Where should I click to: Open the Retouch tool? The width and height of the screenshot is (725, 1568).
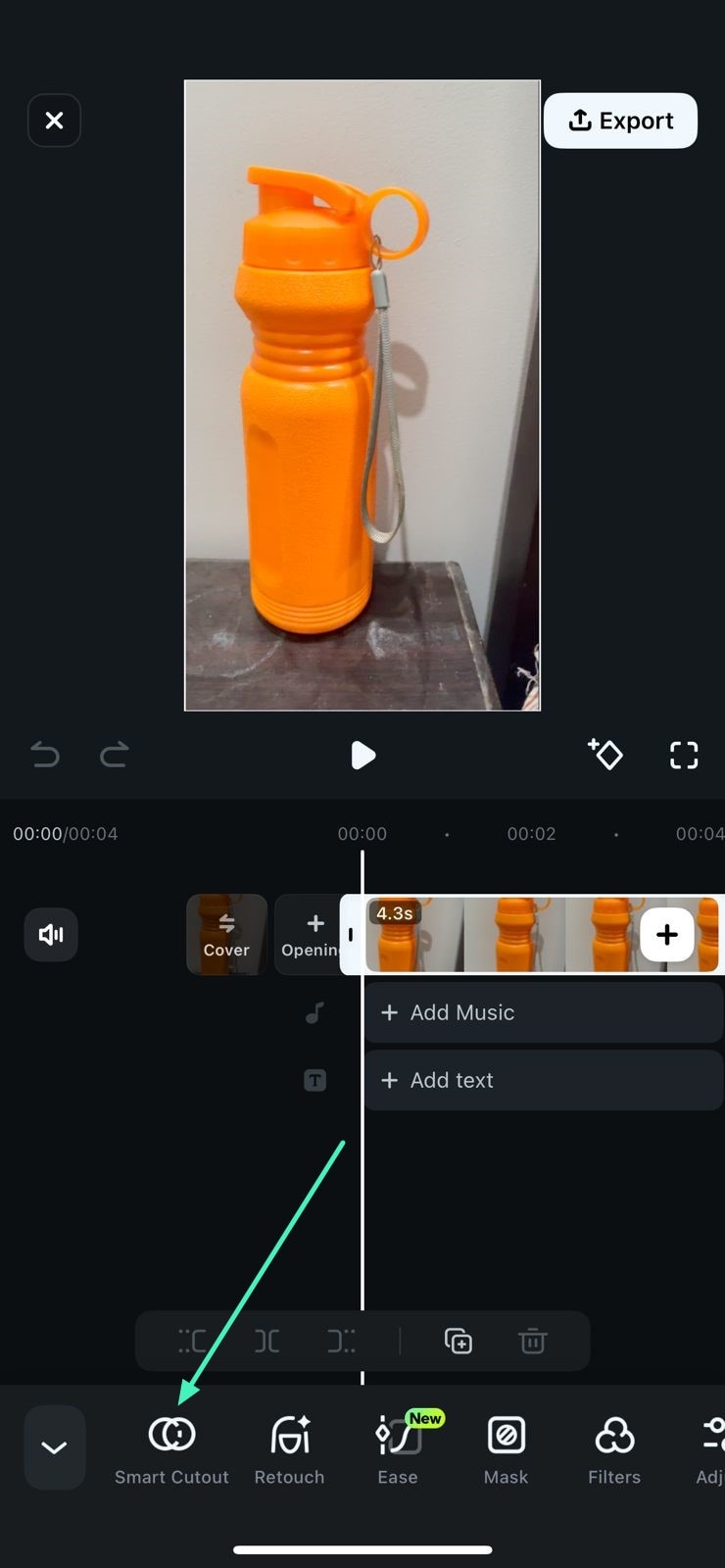click(x=289, y=1445)
